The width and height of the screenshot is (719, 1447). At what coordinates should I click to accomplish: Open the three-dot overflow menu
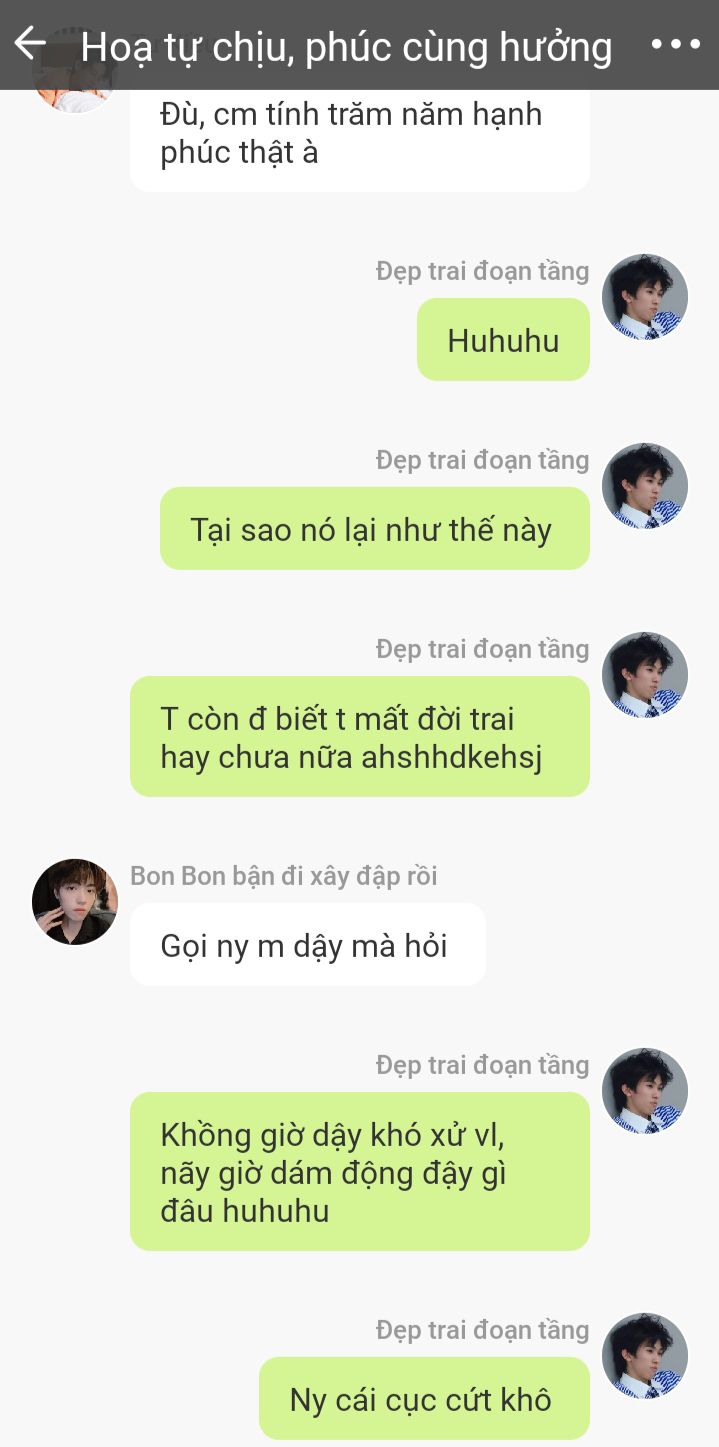click(x=675, y=44)
